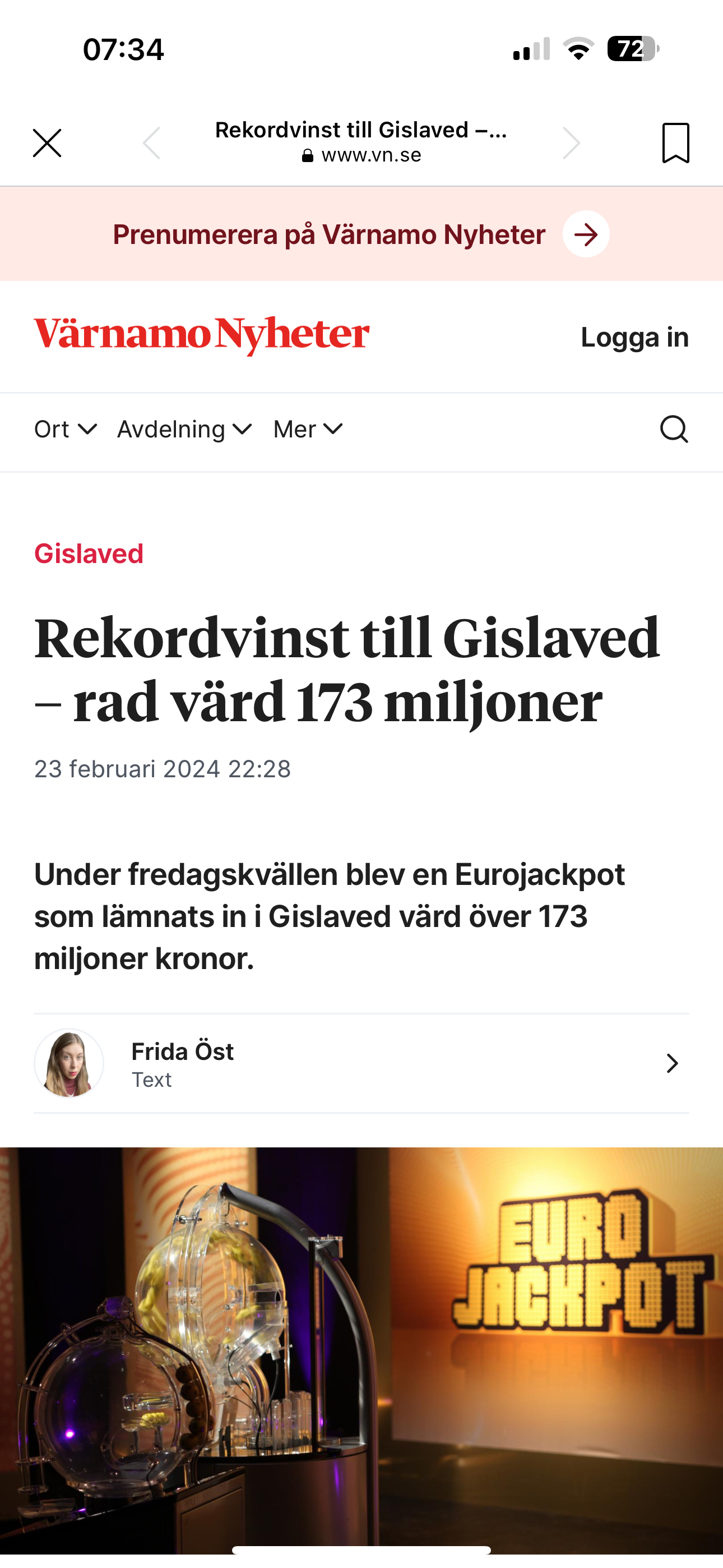This screenshot has height=1568, width=723.
Task: Open the site search
Action: [x=674, y=430]
